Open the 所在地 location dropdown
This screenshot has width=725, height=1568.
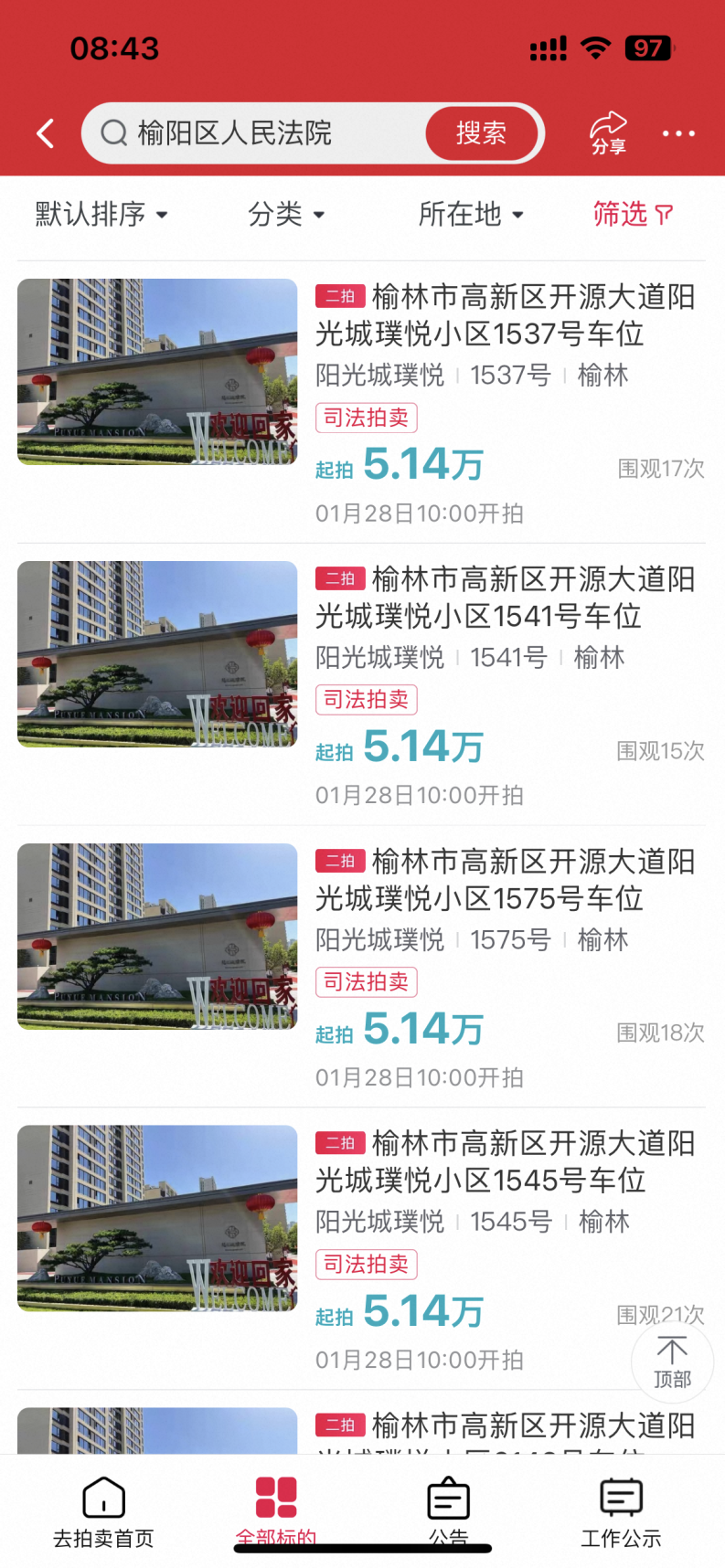(471, 214)
